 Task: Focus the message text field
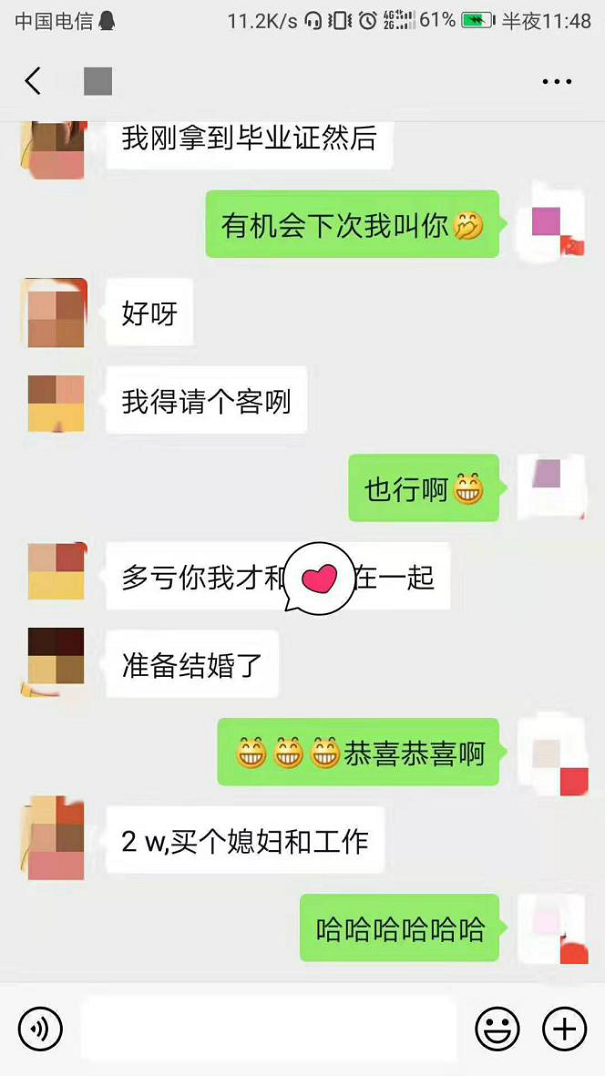268,1027
